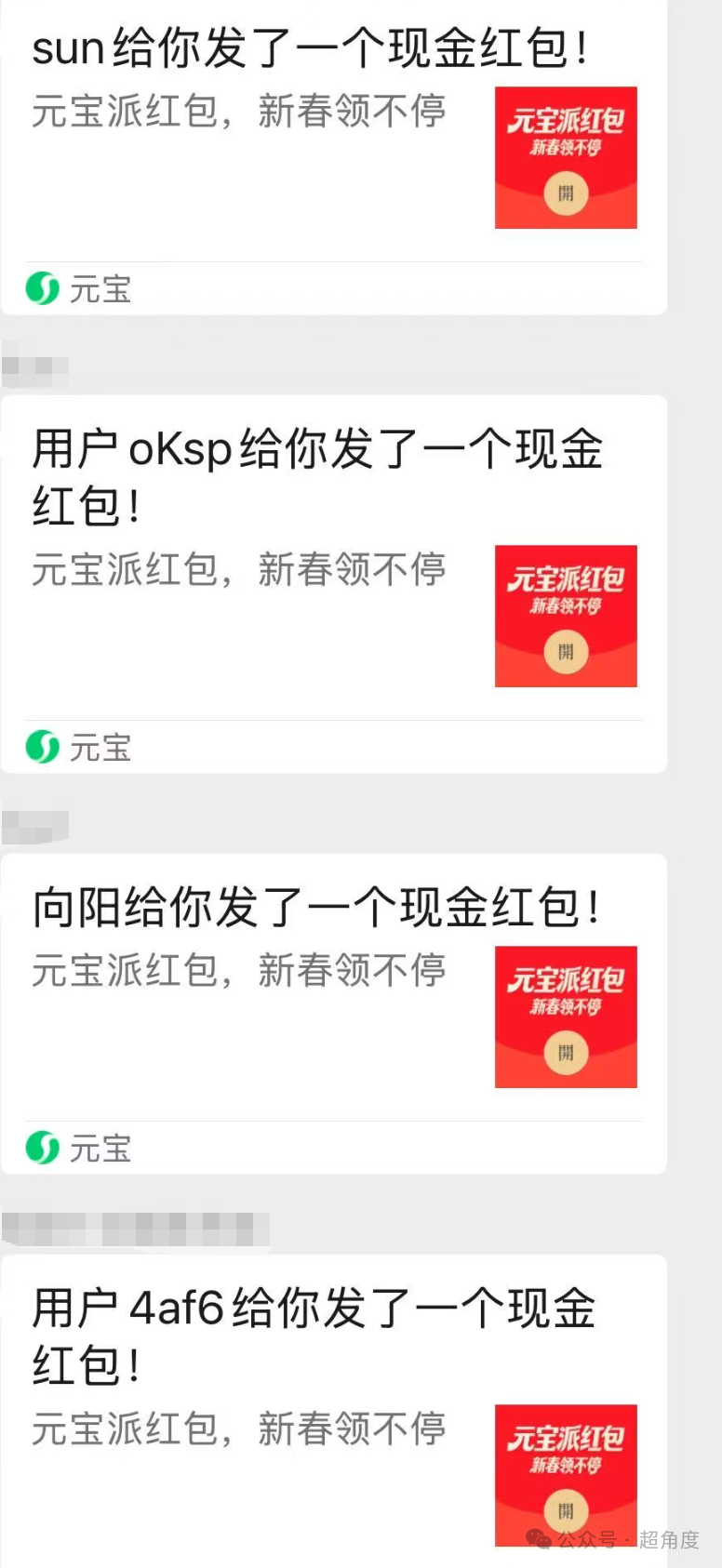Tap the red packet image from 用户oKsp

tap(565, 615)
